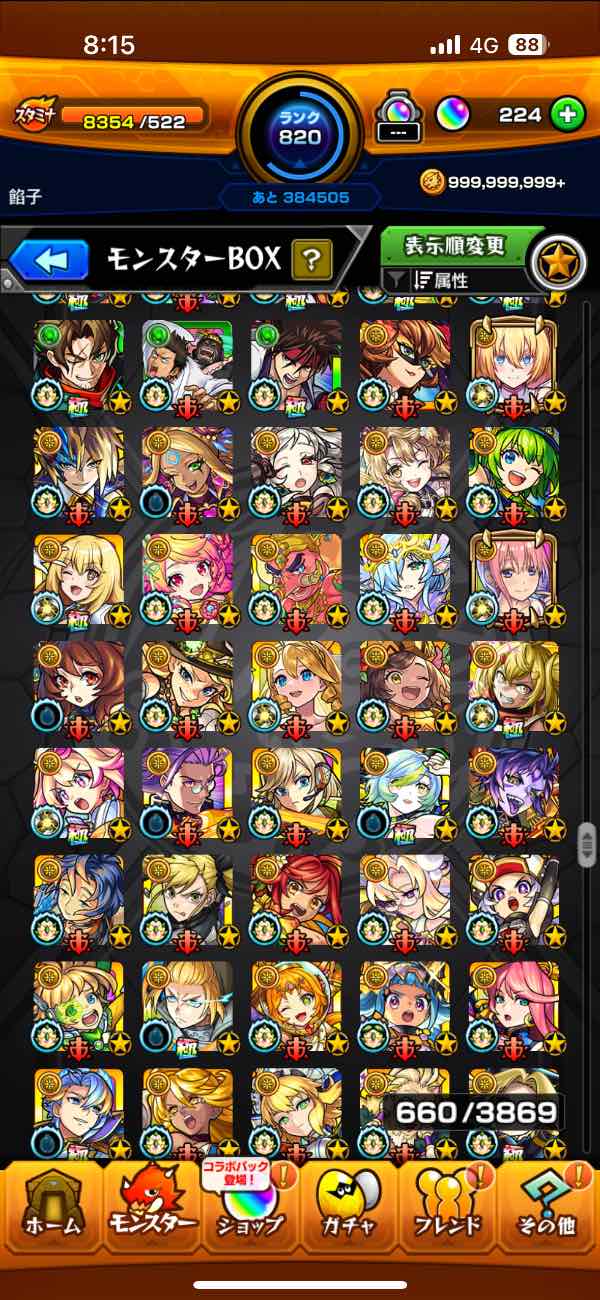Viewport: 600px width, 1300px height.
Task: Open the フレンド tab
Action: pyautogui.click(x=448, y=1205)
